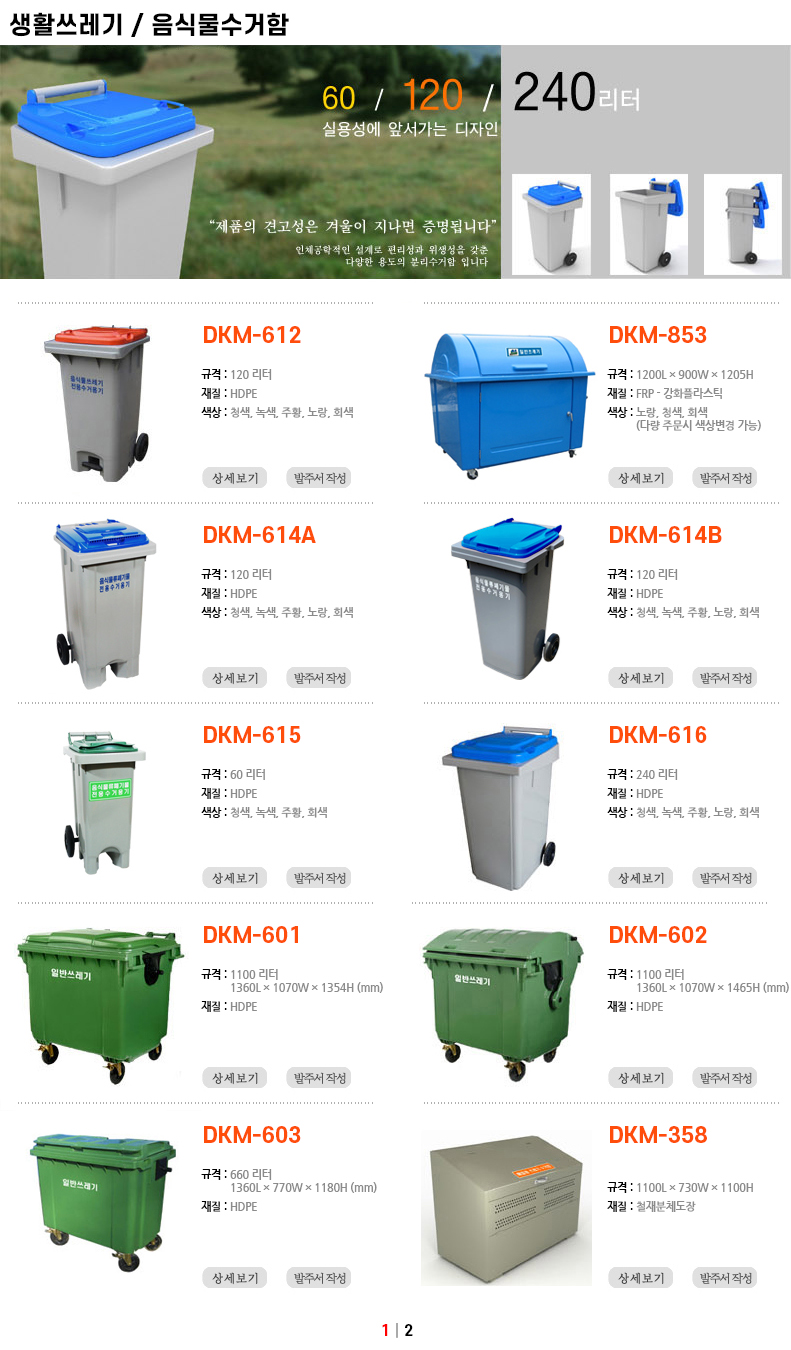The height and width of the screenshot is (1350, 791).
Task: Open DKM-614A detail view
Action: 234,678
